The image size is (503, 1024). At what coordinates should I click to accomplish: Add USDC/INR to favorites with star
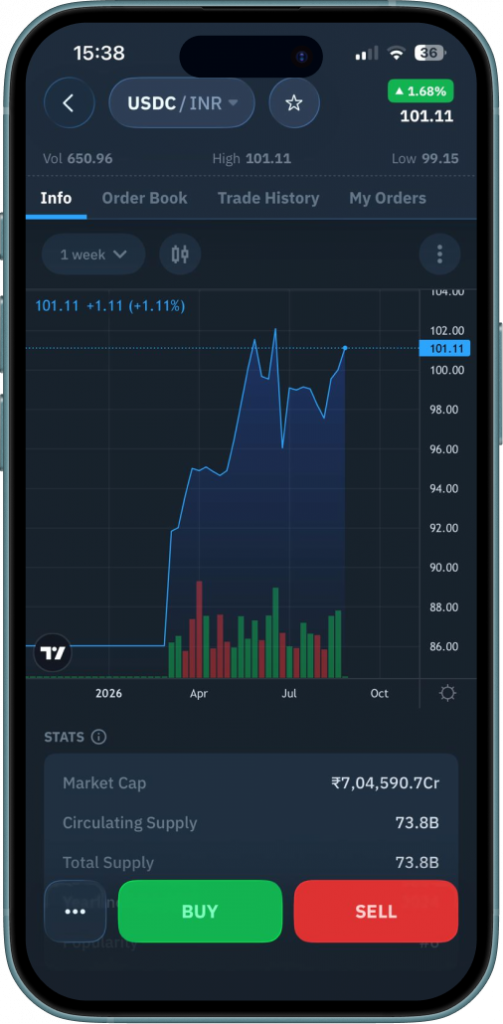(294, 103)
